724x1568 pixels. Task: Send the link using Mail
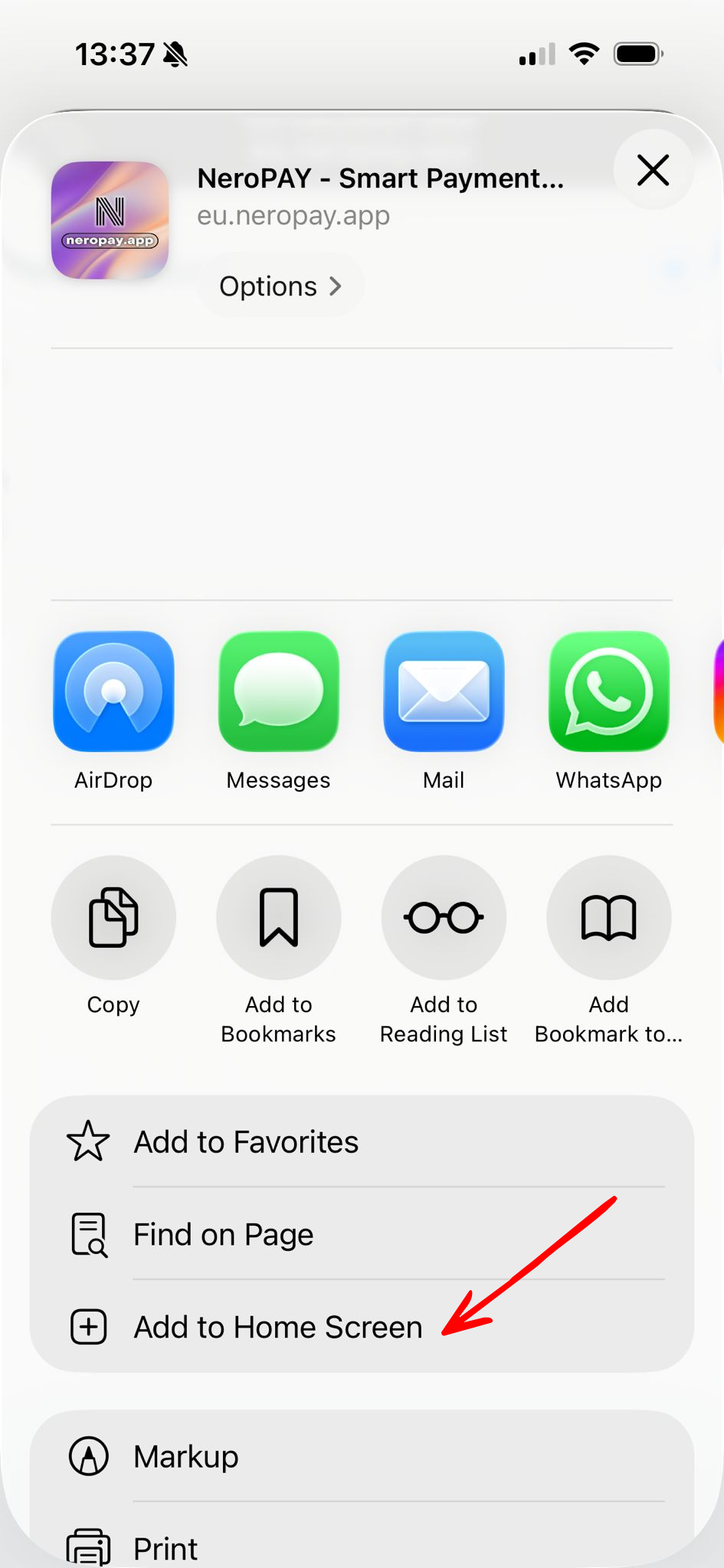[x=444, y=692]
